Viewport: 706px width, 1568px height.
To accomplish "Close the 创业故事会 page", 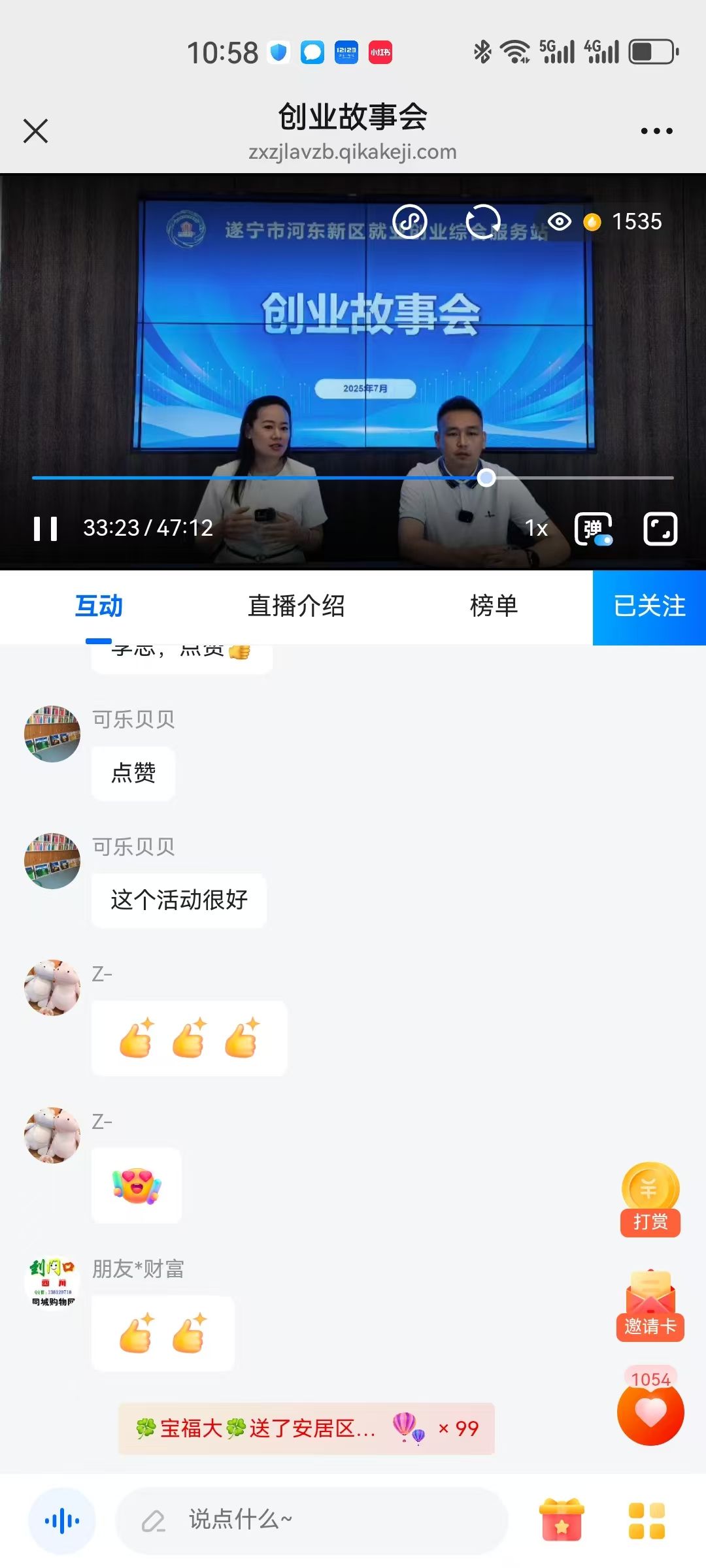I will click(x=36, y=131).
